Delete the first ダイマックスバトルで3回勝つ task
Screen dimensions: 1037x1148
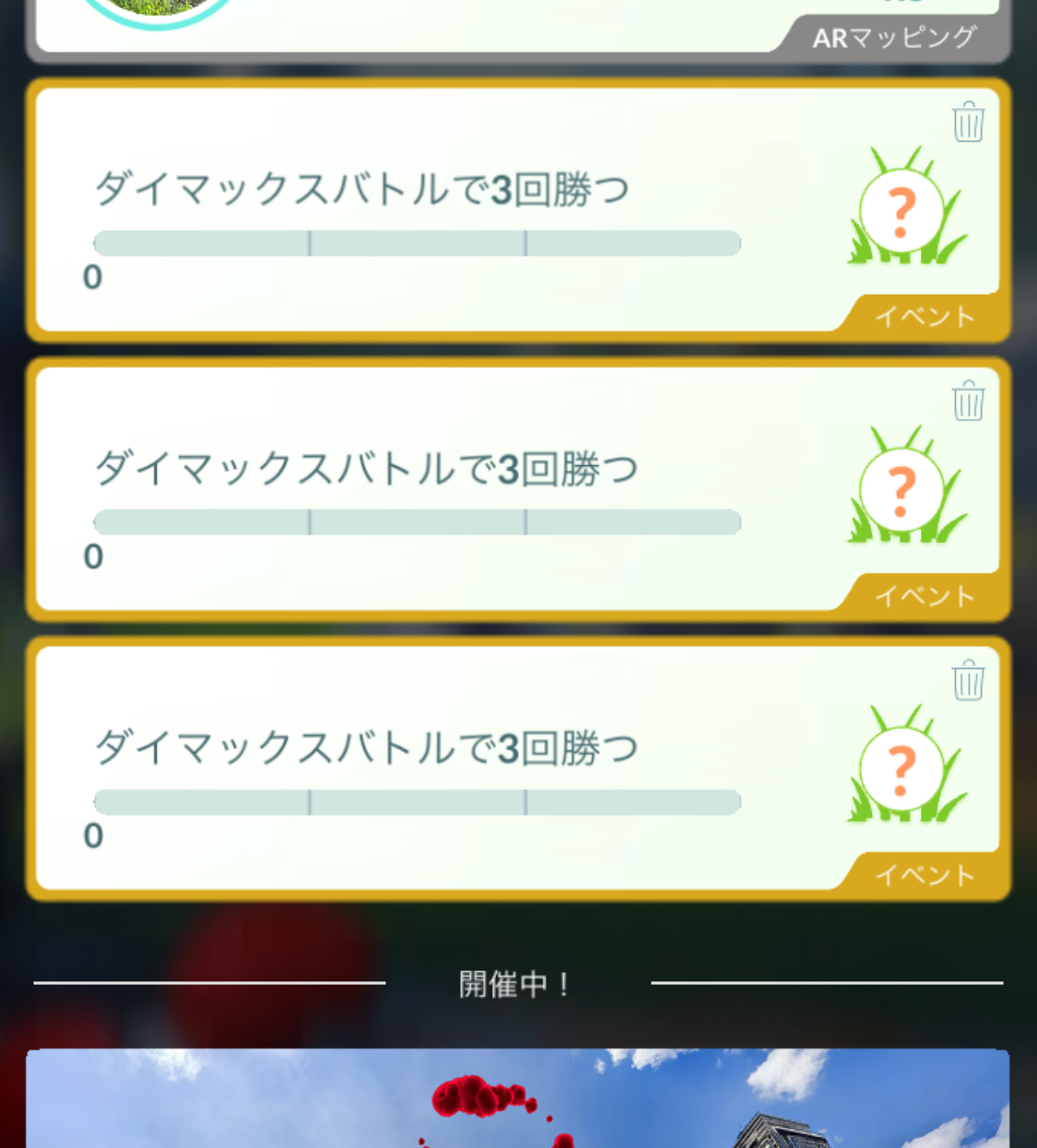pyautogui.click(x=968, y=123)
